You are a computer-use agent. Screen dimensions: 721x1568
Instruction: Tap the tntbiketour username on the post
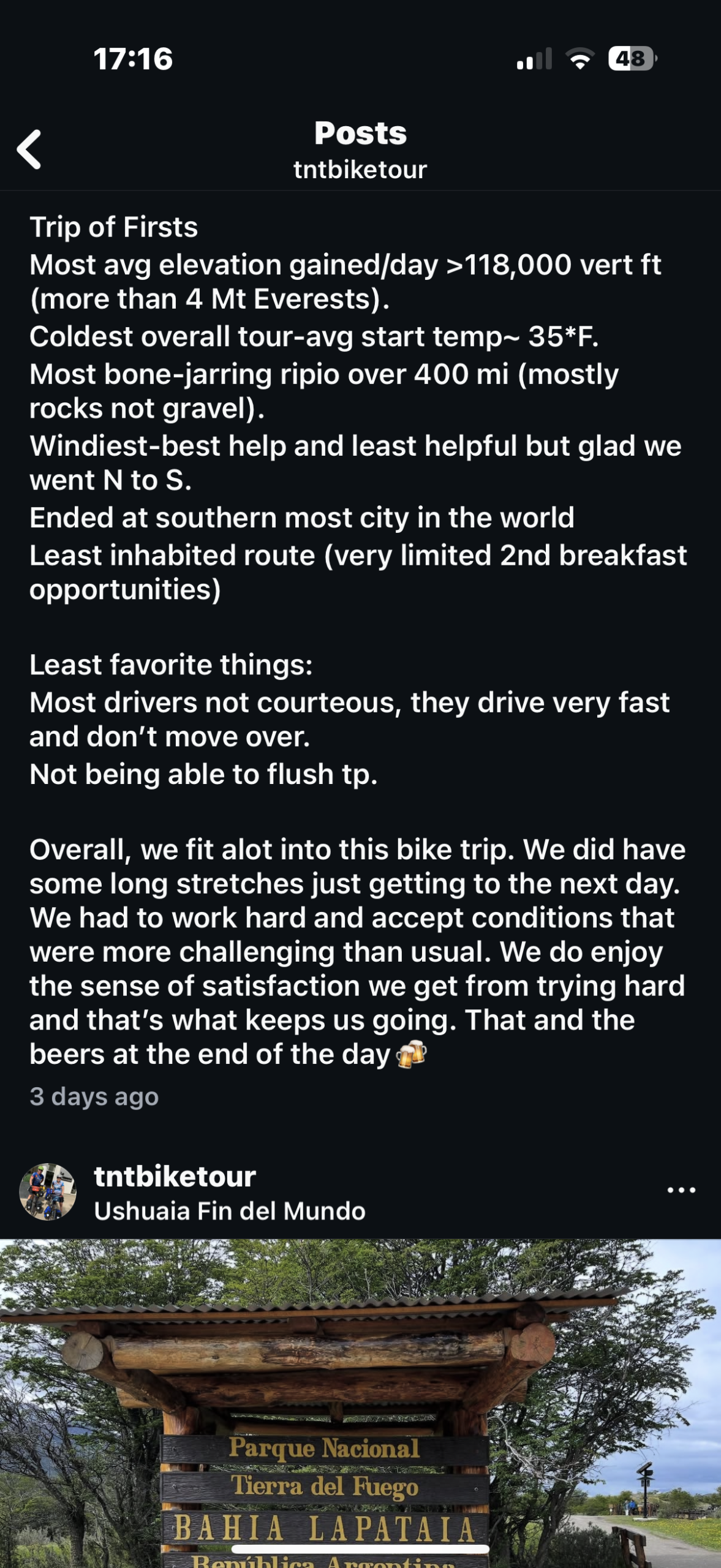pyautogui.click(x=175, y=1176)
